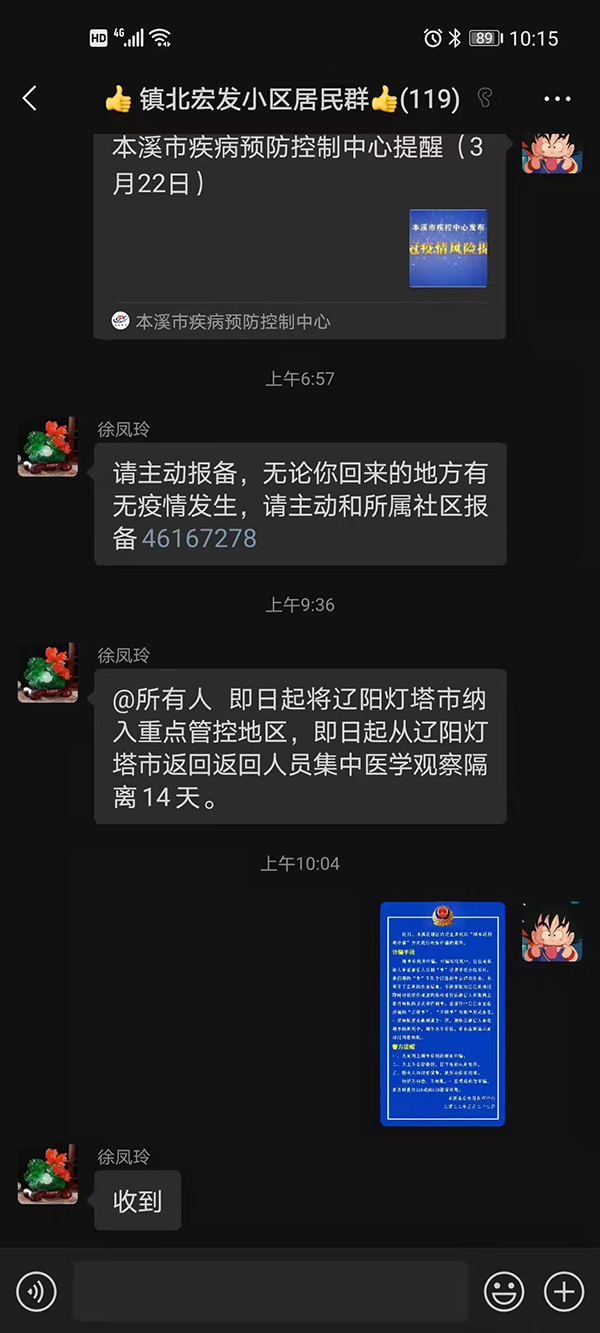The image size is (600, 1333).
Task: Go back from the group chat
Action: (x=29, y=98)
